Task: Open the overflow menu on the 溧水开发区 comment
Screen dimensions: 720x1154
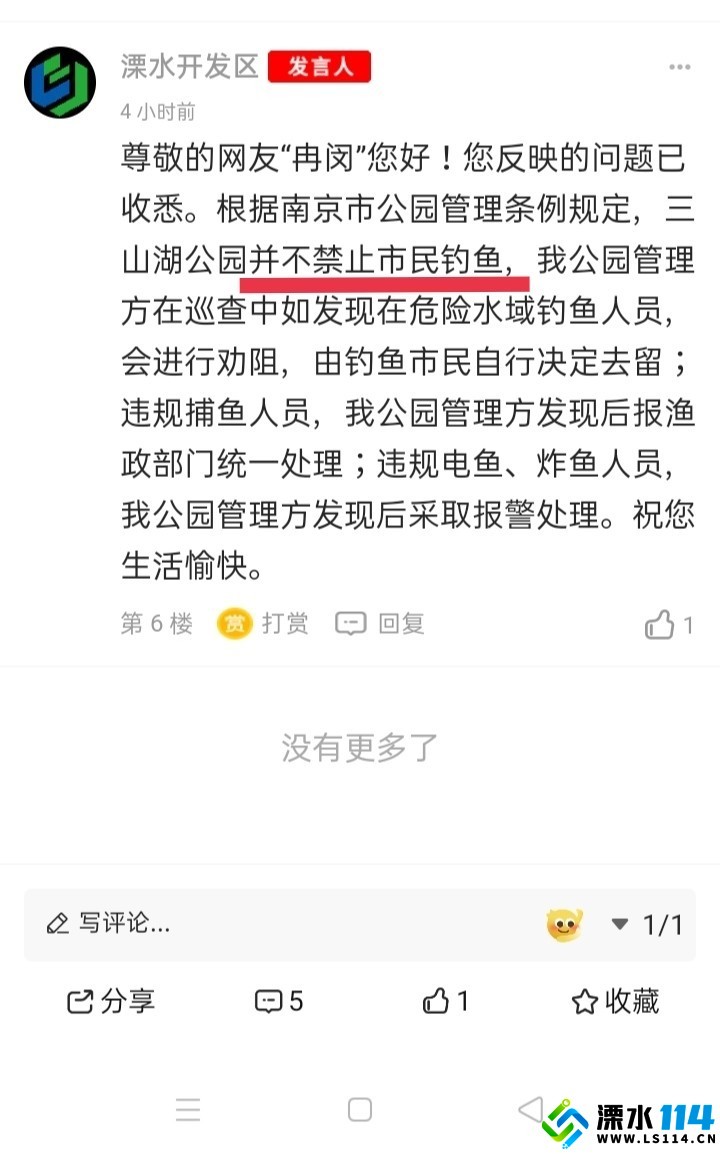Action: (x=680, y=67)
